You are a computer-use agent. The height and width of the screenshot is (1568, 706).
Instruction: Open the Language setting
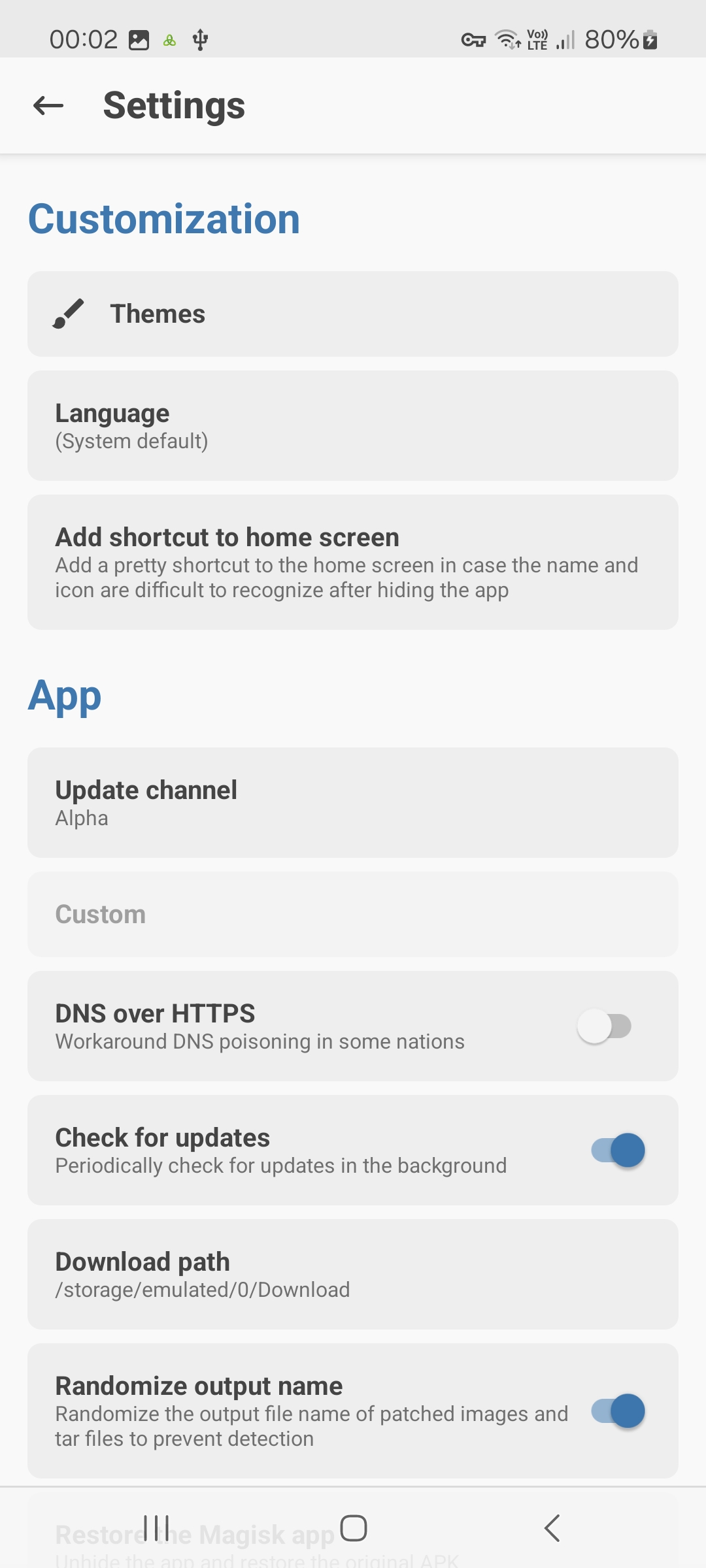[x=353, y=426]
